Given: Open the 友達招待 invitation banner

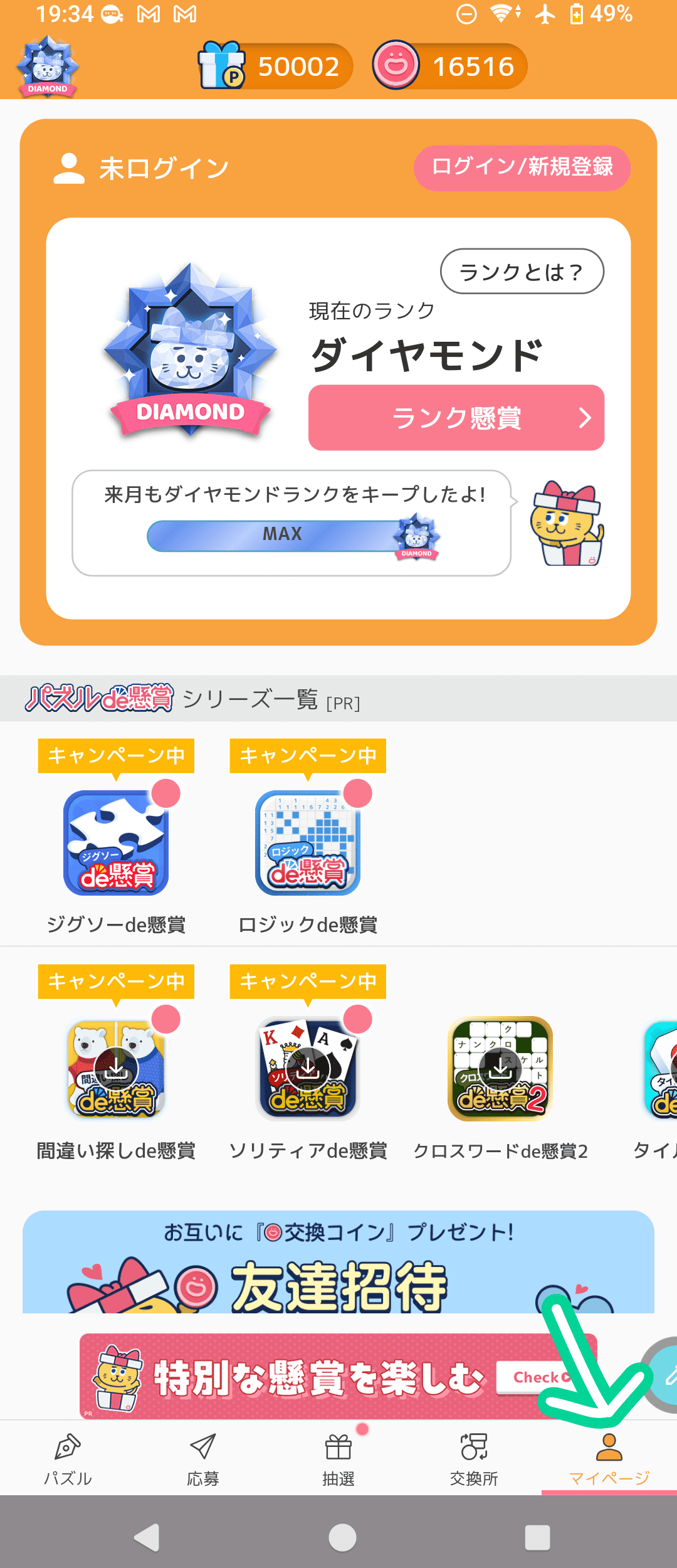Looking at the screenshot, I should (338, 1262).
